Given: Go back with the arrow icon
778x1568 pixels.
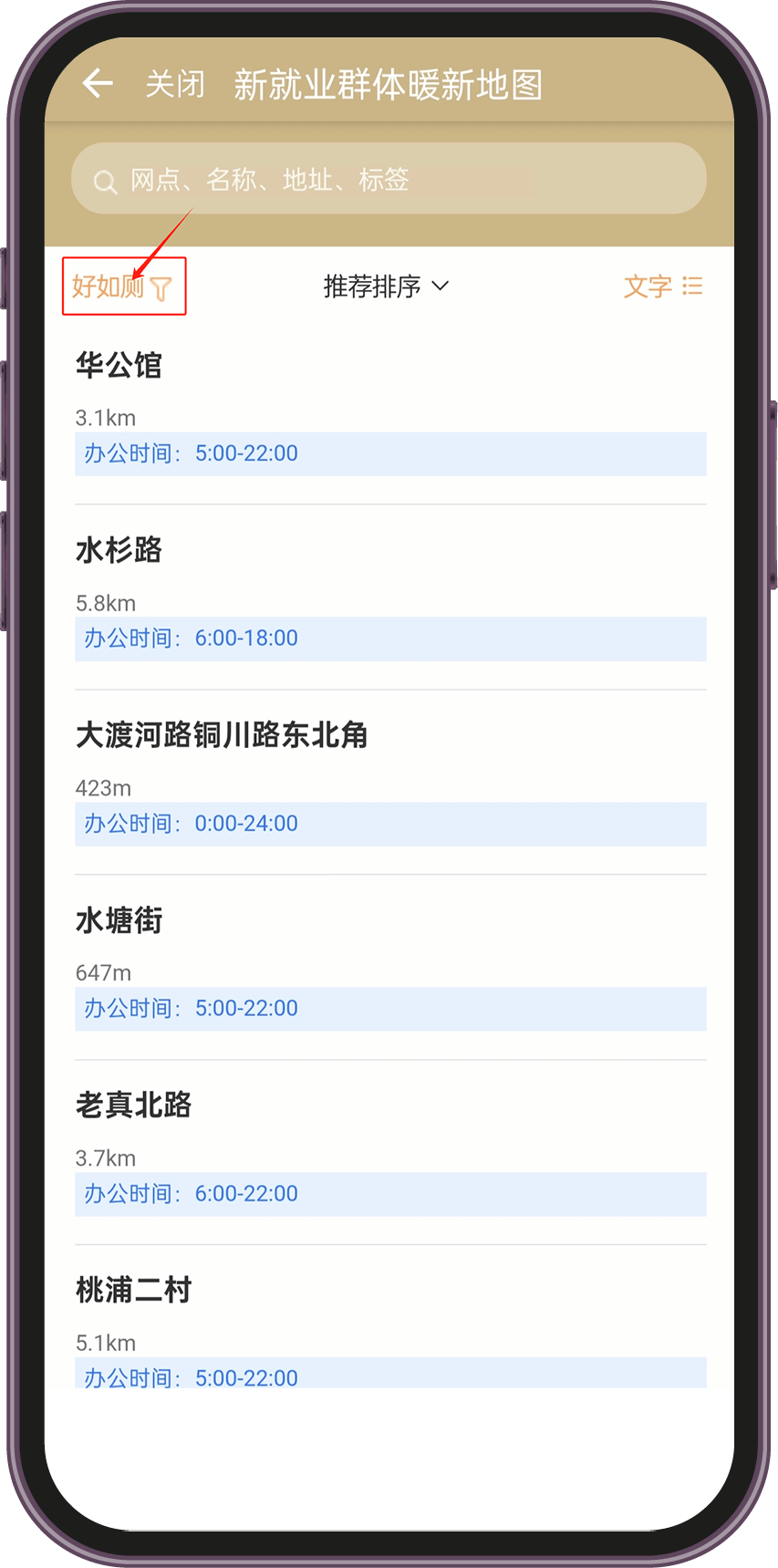Looking at the screenshot, I should click(98, 84).
